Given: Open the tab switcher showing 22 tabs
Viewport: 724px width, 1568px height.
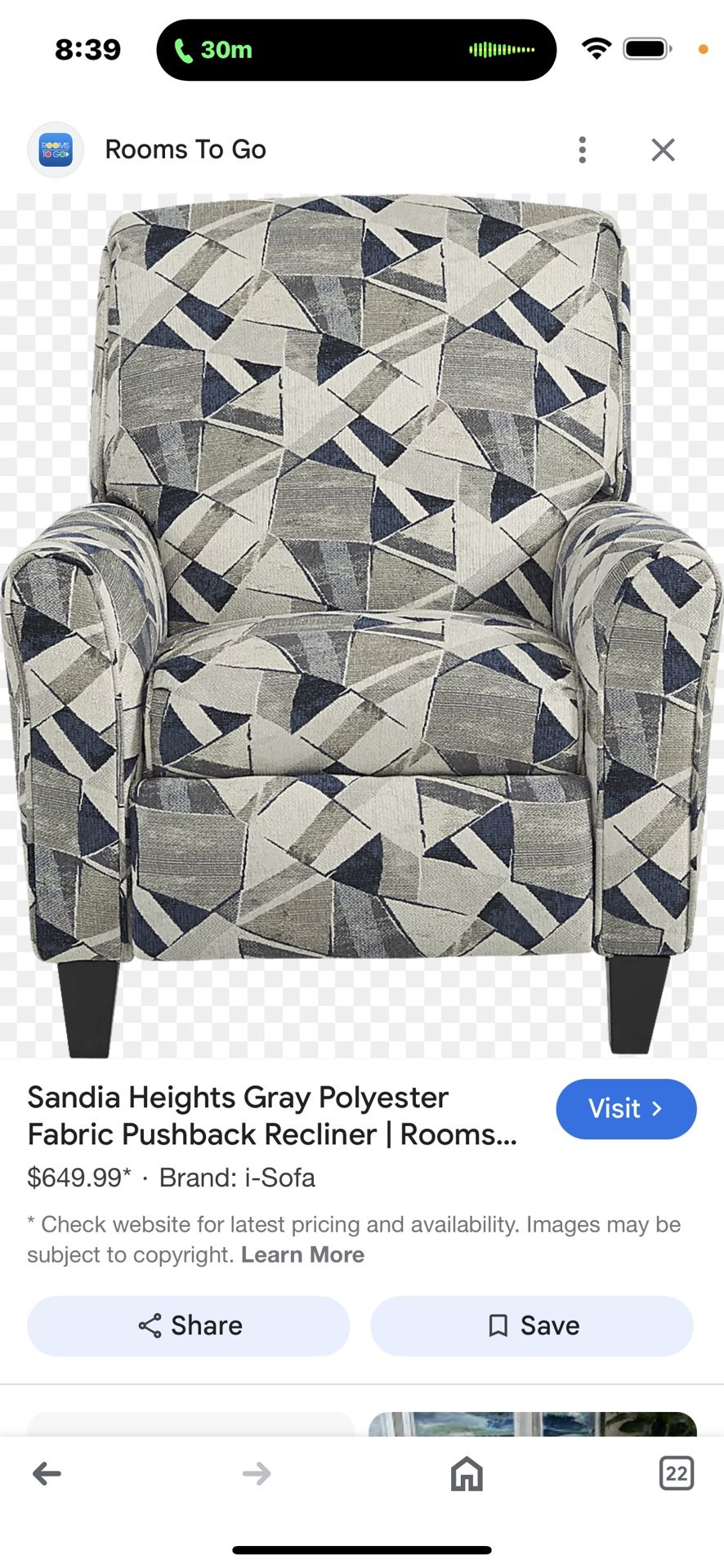Looking at the screenshot, I should [x=676, y=1473].
